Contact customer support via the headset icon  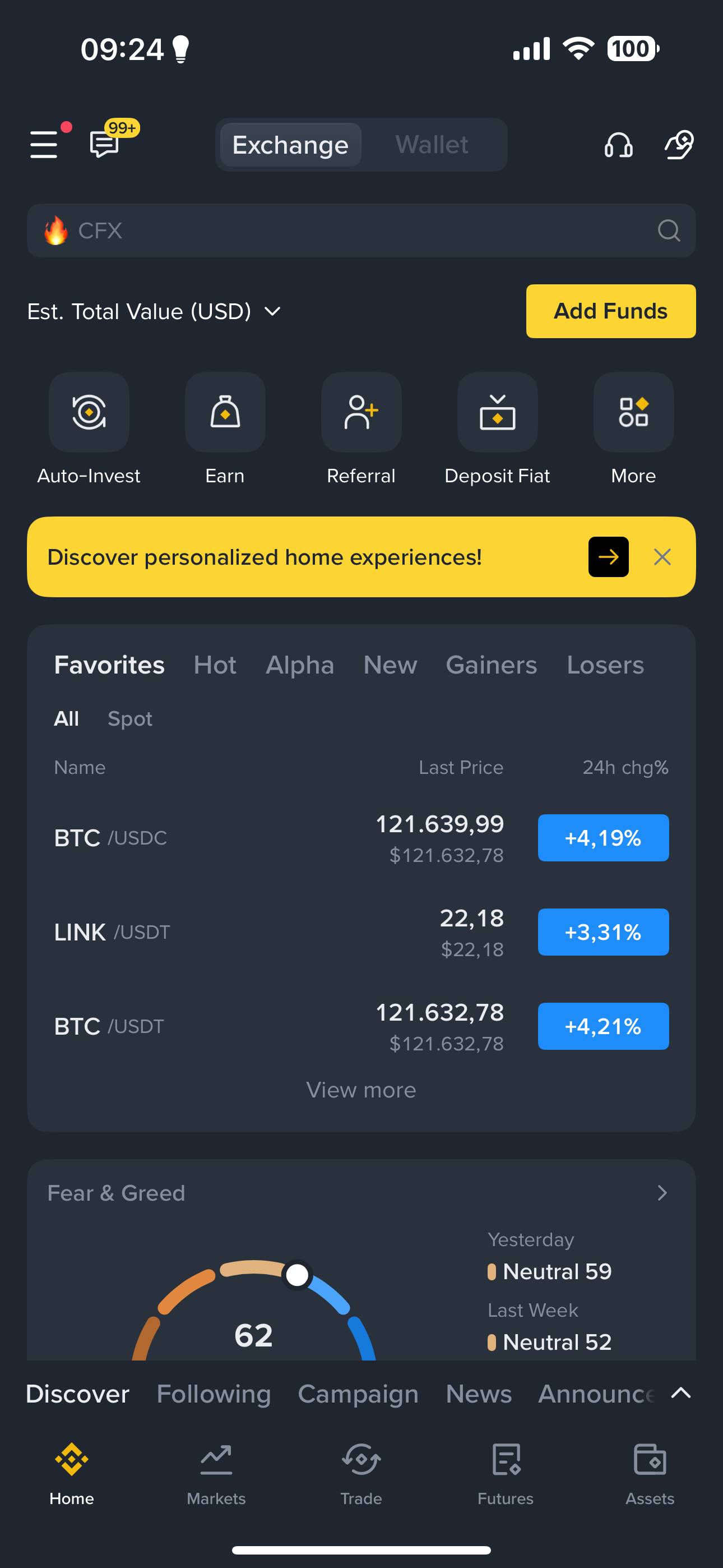618,145
